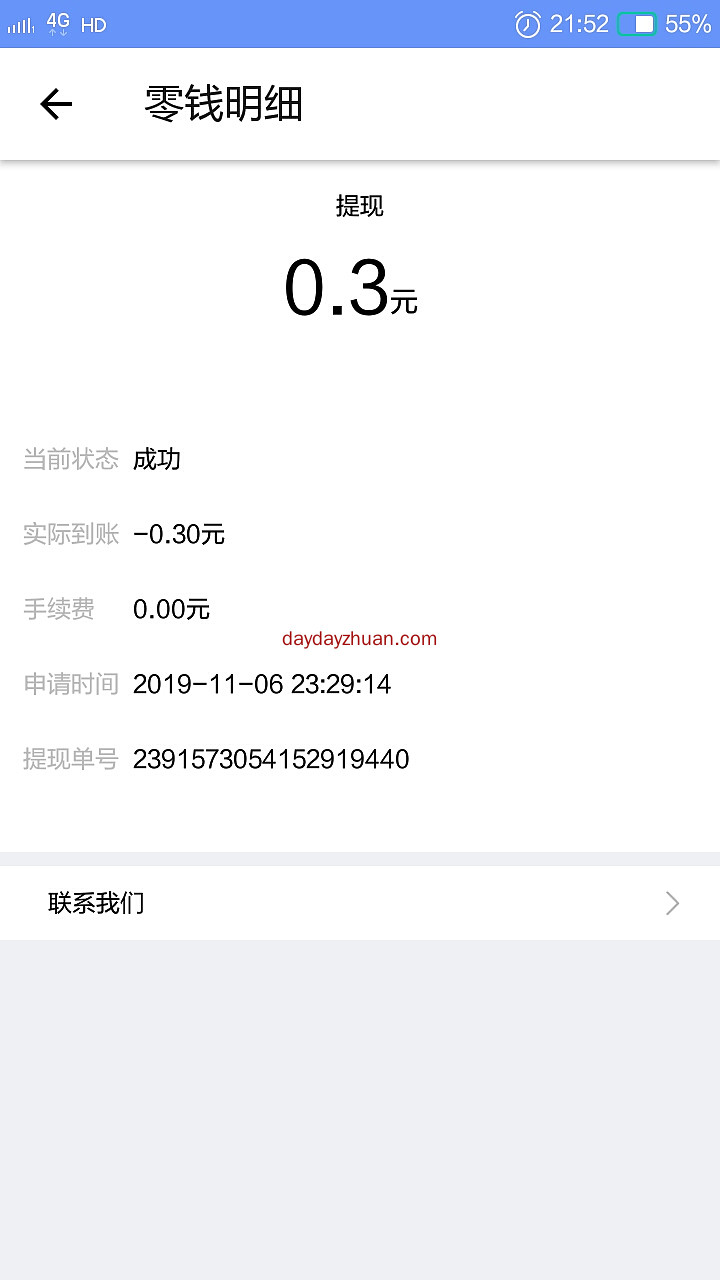This screenshot has height=1280, width=720.
Task: Tap the HD indicator in the status bar
Action: tap(92, 24)
